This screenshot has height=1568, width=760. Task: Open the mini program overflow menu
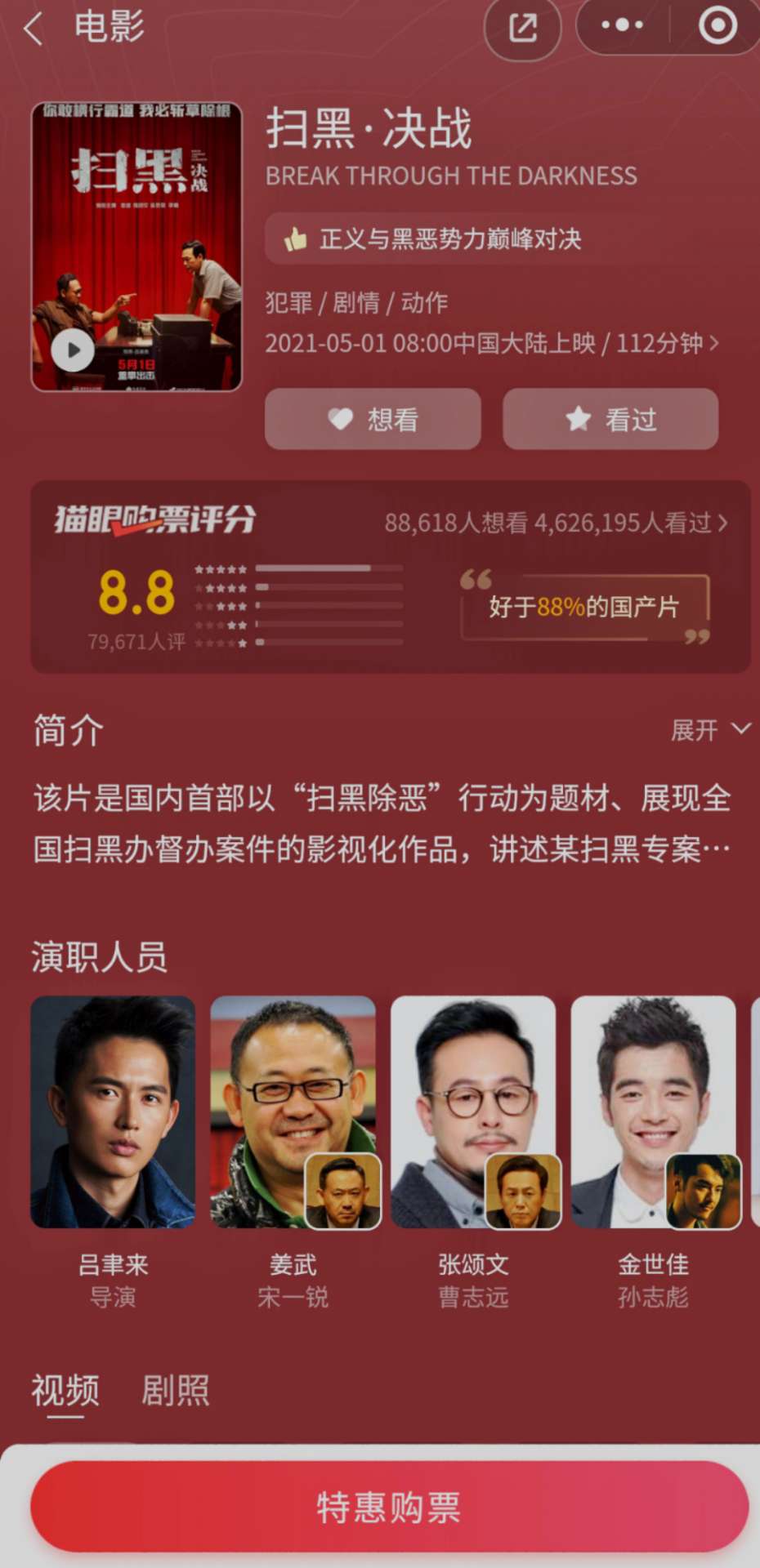[622, 26]
